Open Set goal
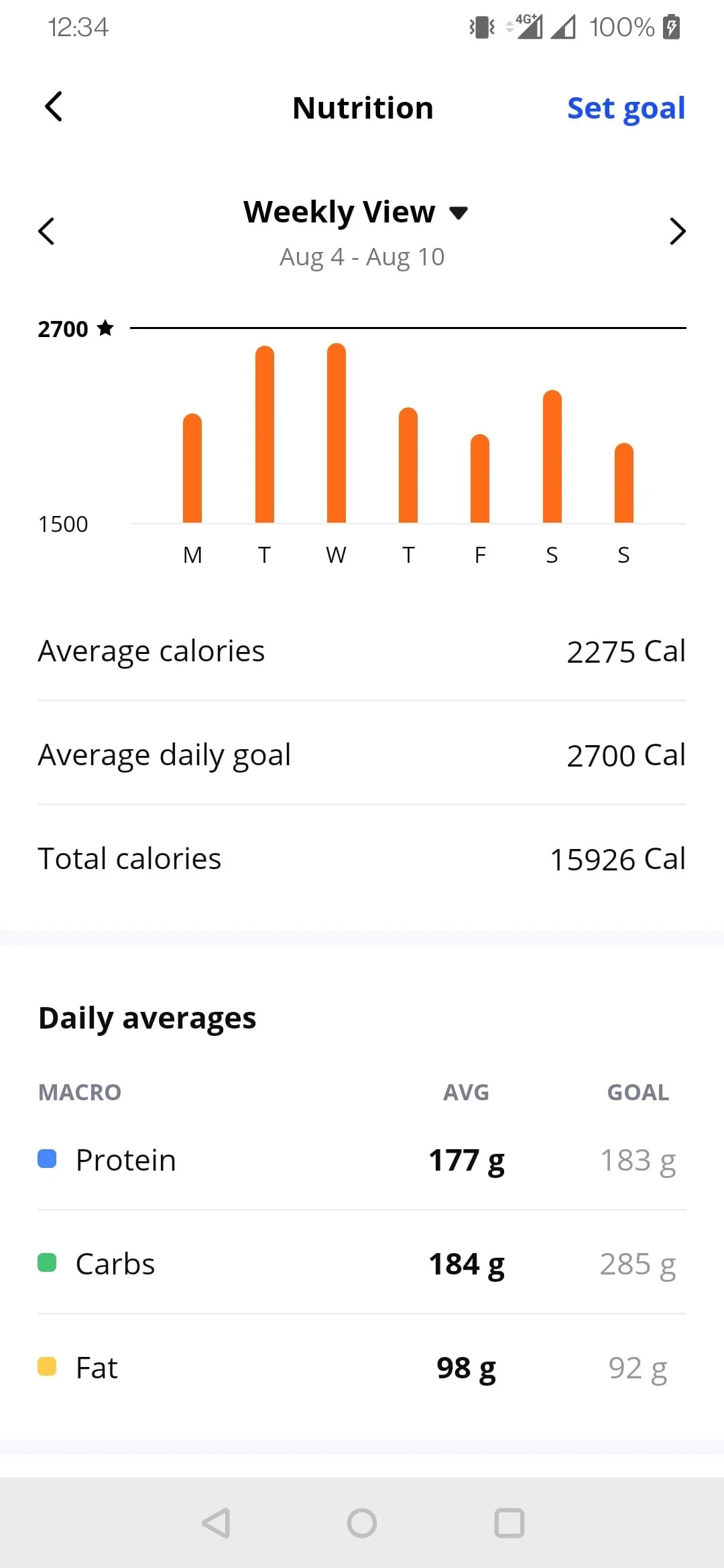The image size is (724, 1568). tap(625, 109)
